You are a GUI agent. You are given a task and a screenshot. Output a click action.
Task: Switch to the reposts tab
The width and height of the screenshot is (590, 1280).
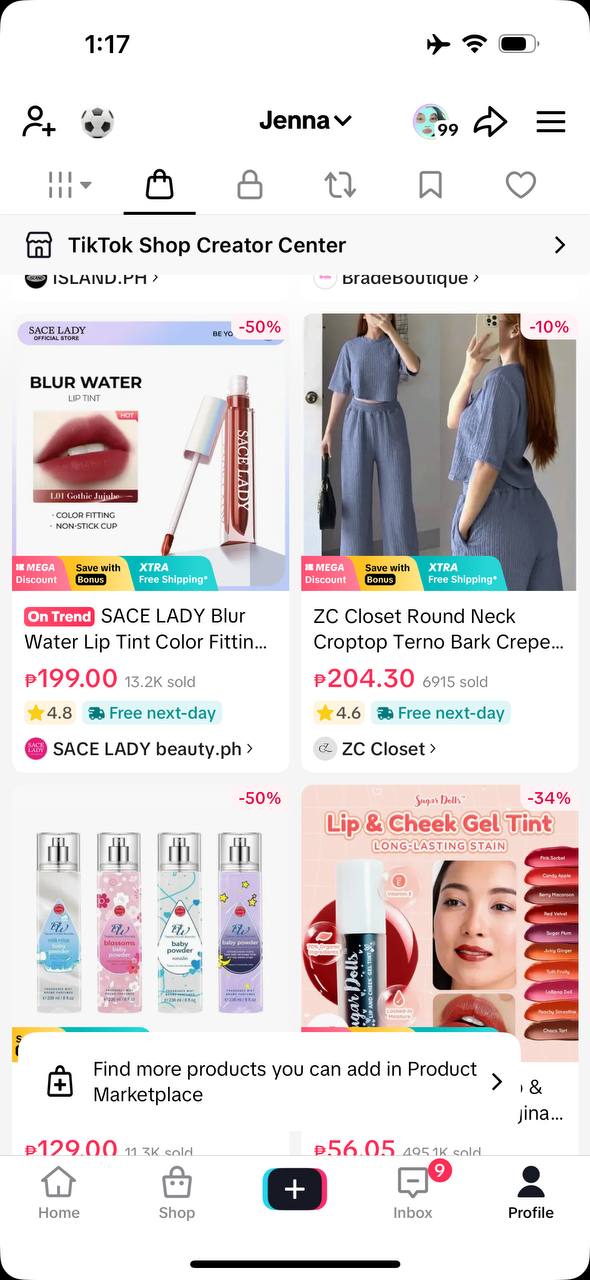[340, 185]
